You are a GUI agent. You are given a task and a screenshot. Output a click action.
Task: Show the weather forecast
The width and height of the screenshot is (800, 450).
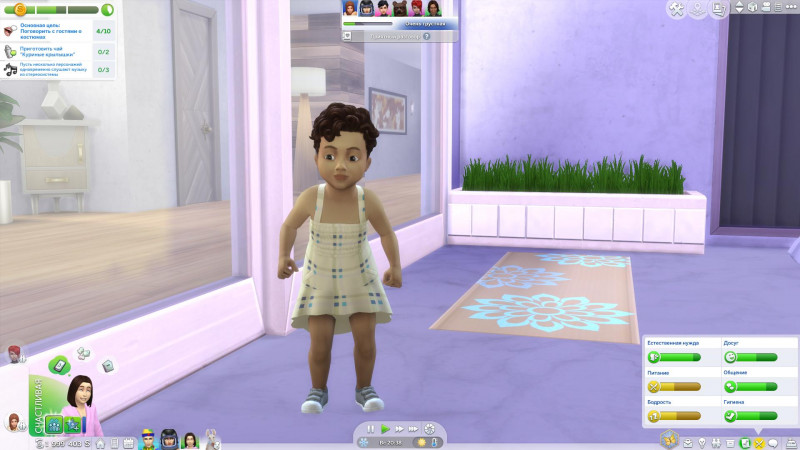click(x=421, y=442)
